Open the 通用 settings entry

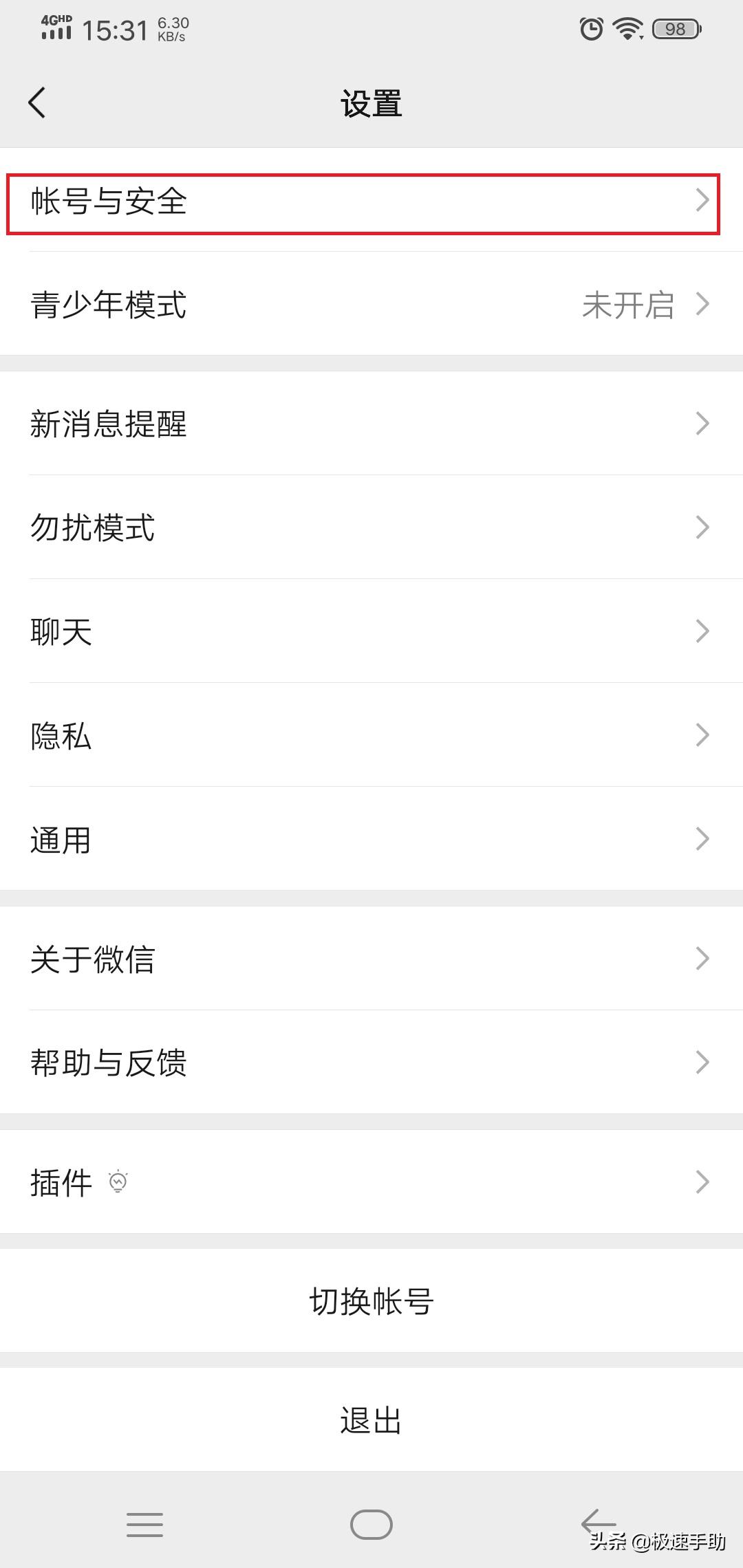pyautogui.click(x=371, y=838)
